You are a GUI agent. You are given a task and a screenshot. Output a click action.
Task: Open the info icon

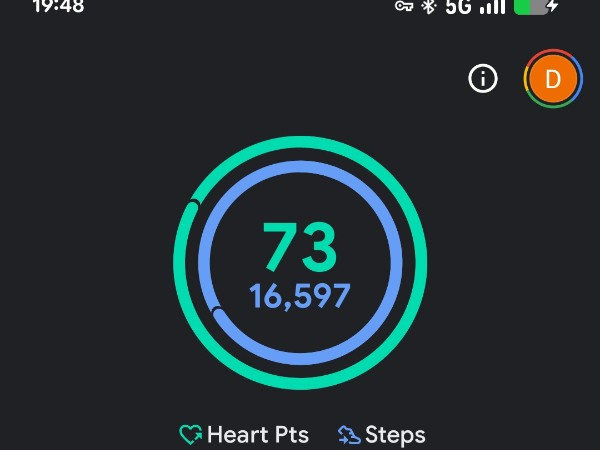pos(483,78)
